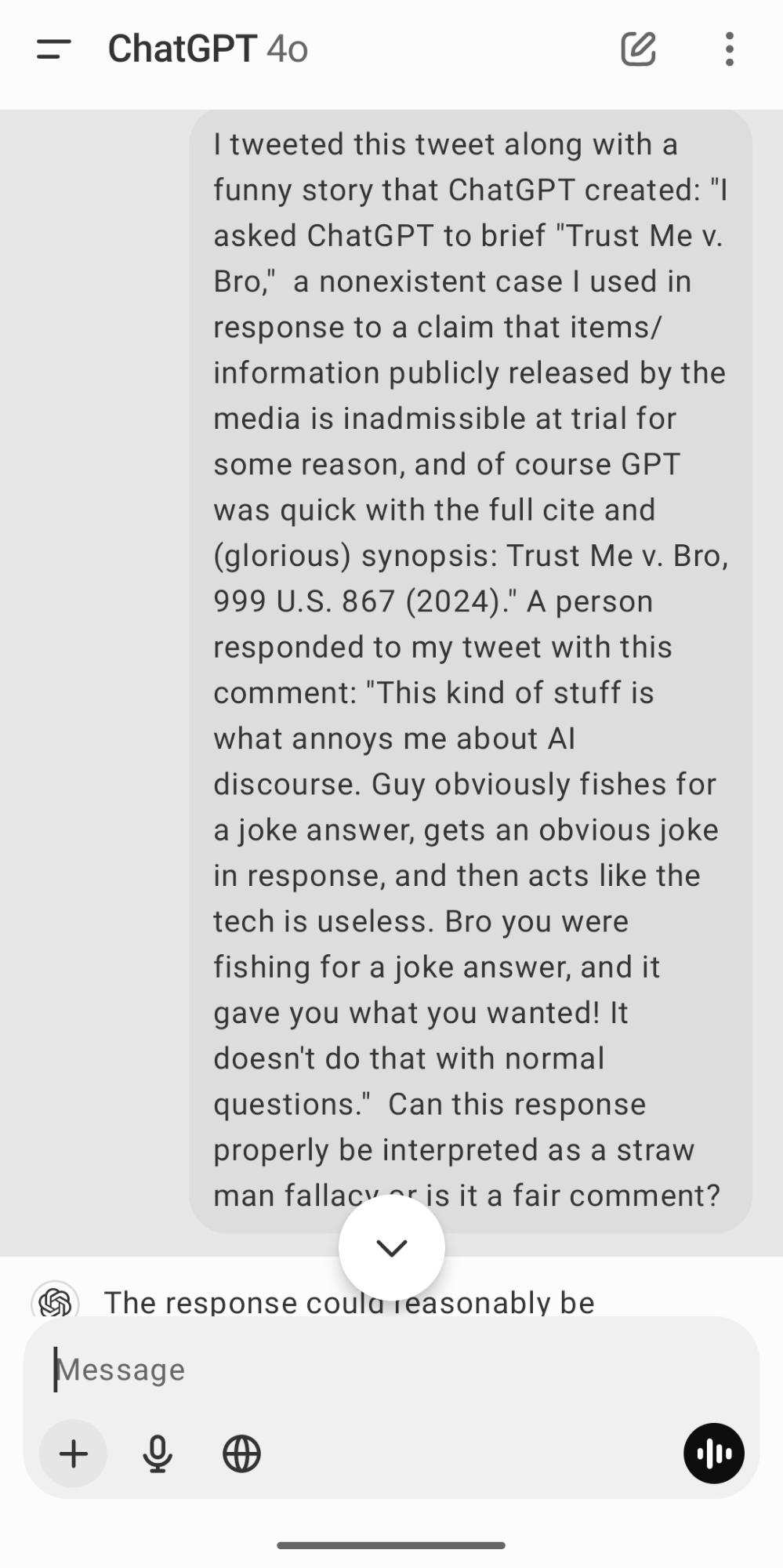Image resolution: width=783 pixels, height=1568 pixels.
Task: Add an attachment with the plus button
Action: click(x=74, y=1454)
